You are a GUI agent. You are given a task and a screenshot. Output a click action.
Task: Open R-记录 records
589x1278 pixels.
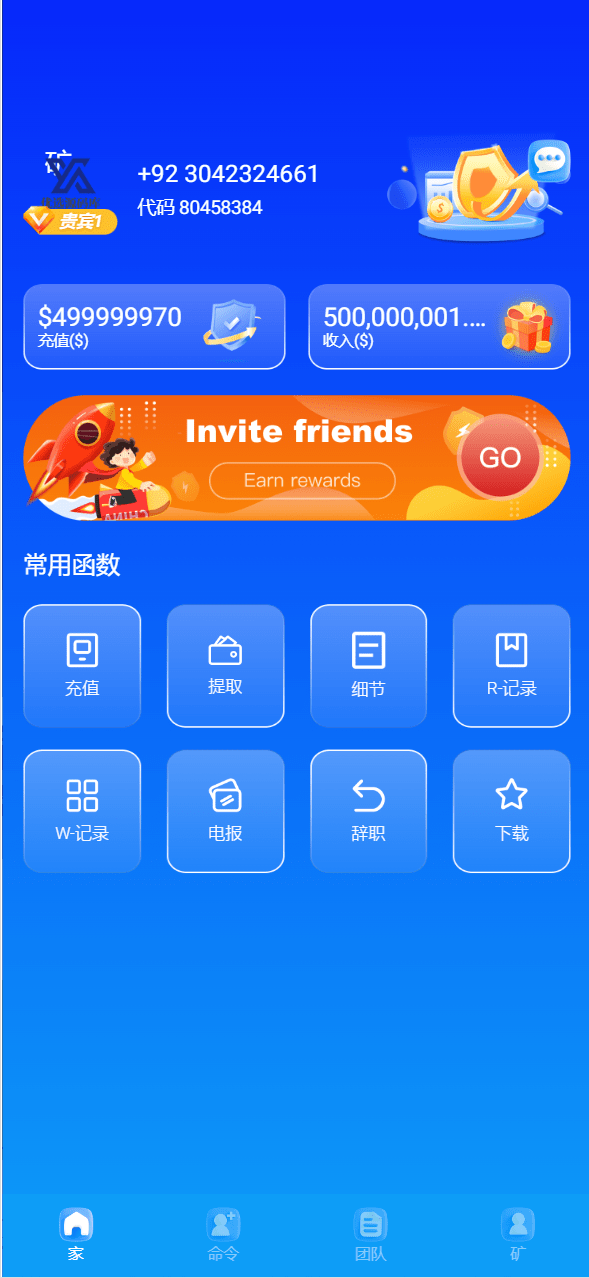click(511, 666)
